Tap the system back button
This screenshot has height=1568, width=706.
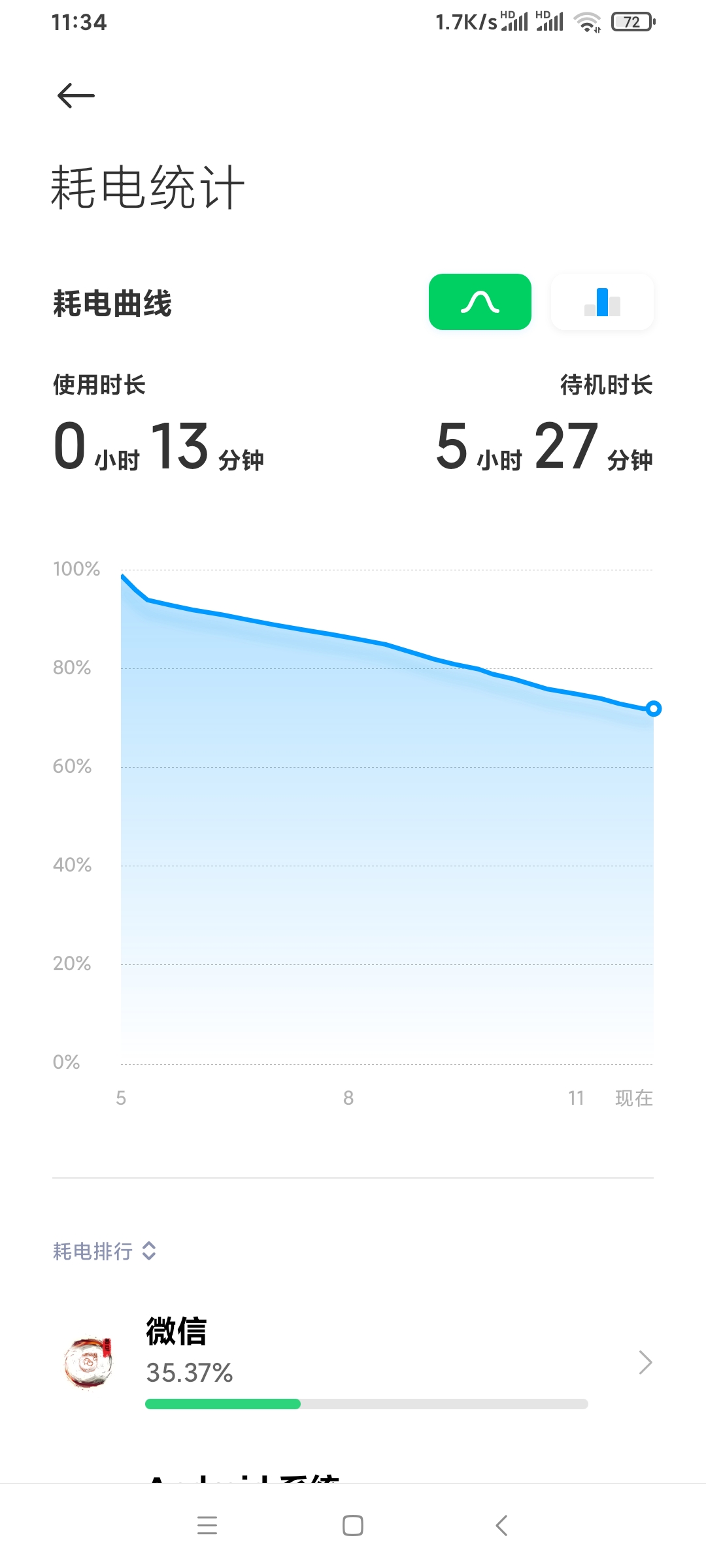coord(501,1526)
